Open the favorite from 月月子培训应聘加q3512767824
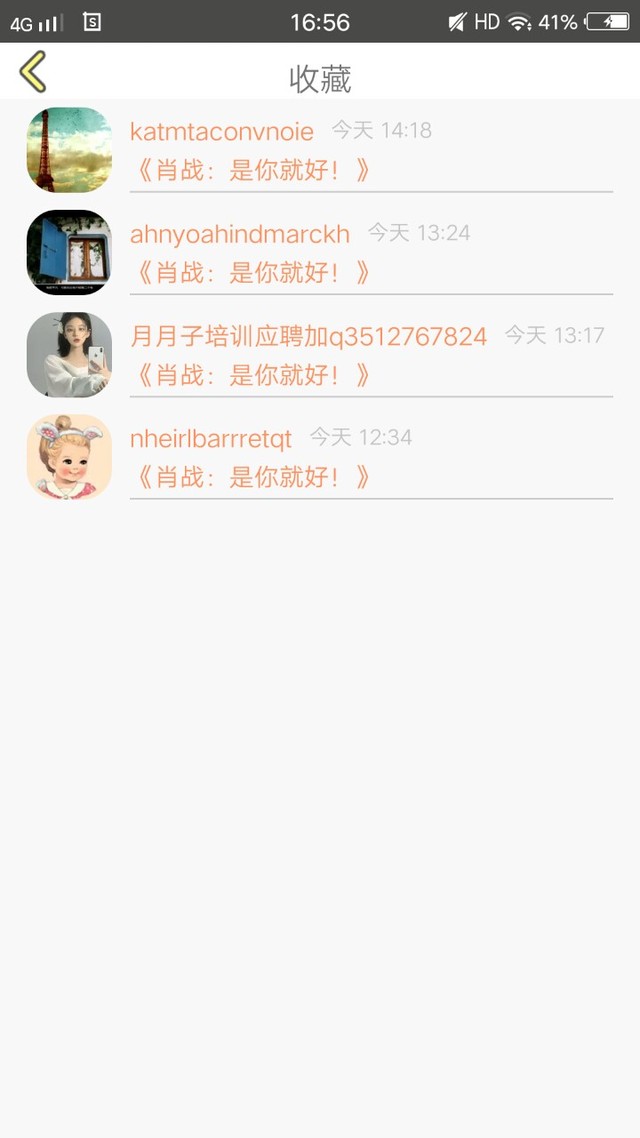 [x=320, y=354]
